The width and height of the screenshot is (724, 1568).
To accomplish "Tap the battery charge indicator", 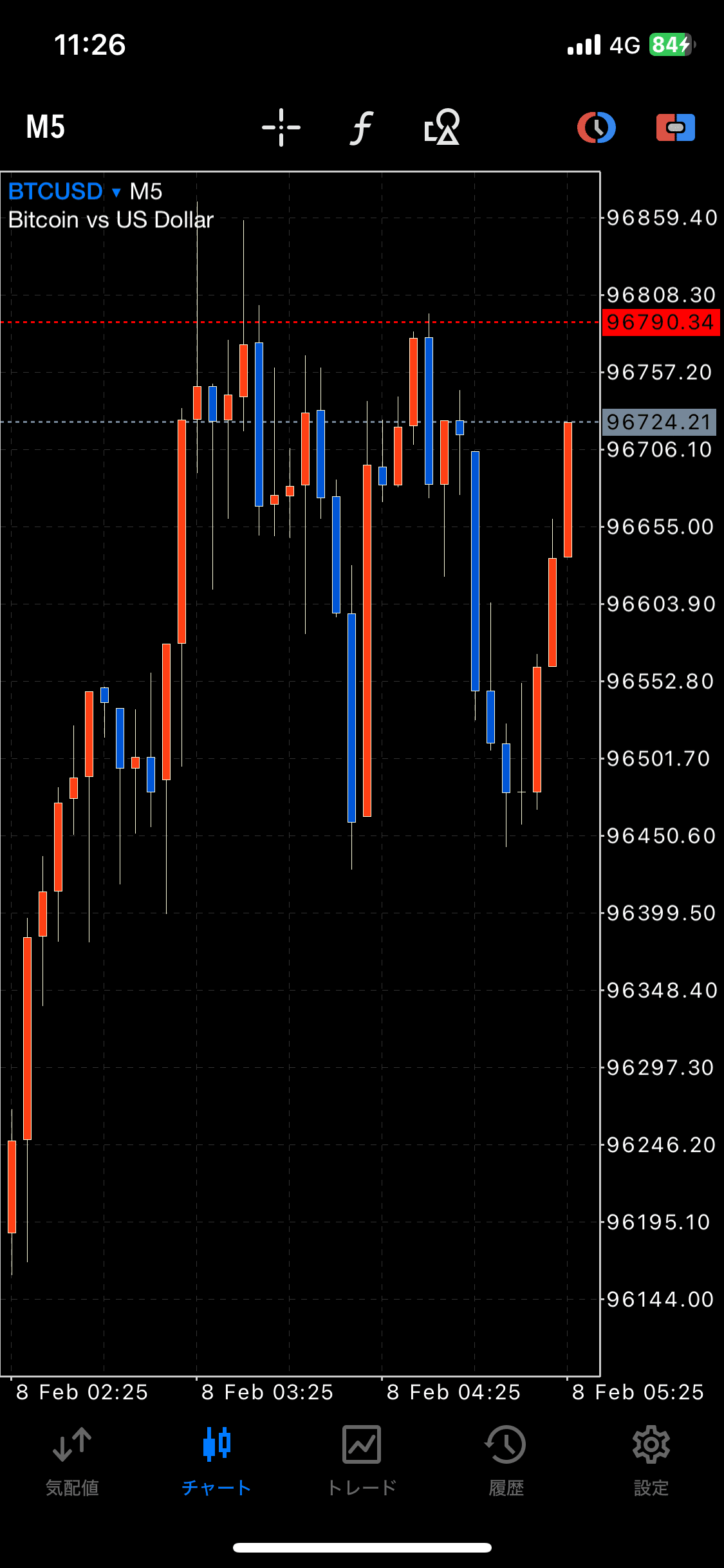I will 670,44.
